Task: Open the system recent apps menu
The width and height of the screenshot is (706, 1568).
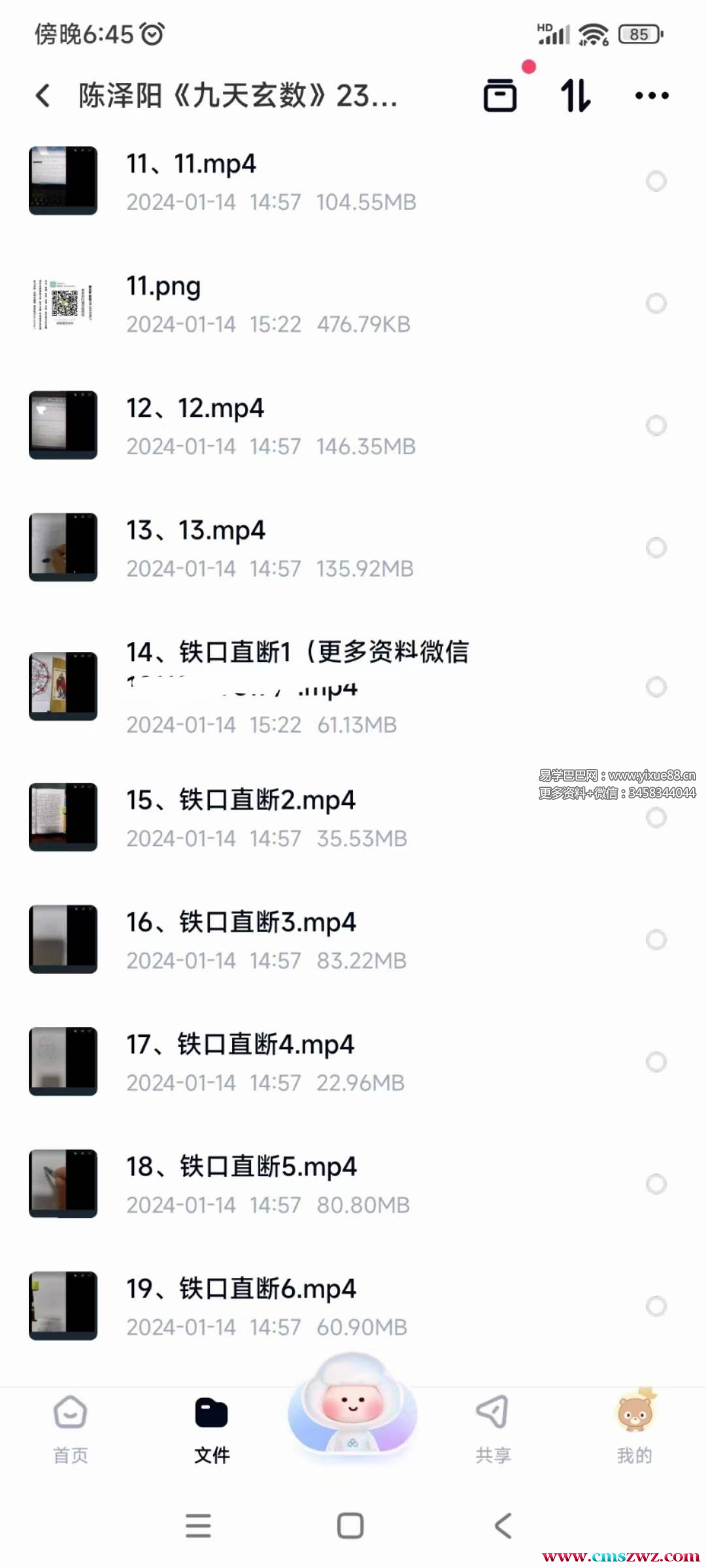Action: coord(198,1526)
